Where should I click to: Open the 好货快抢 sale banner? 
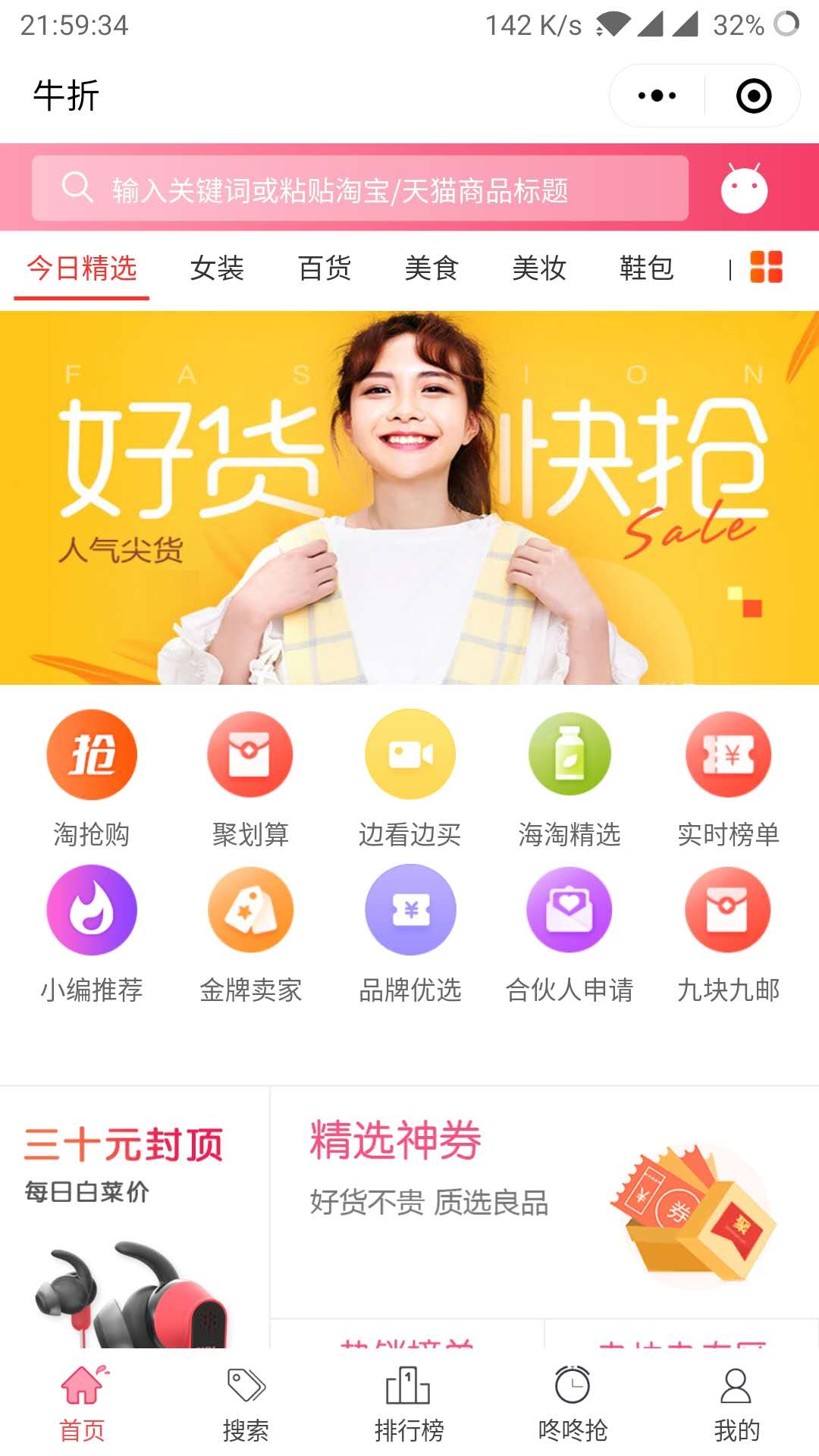tap(409, 498)
